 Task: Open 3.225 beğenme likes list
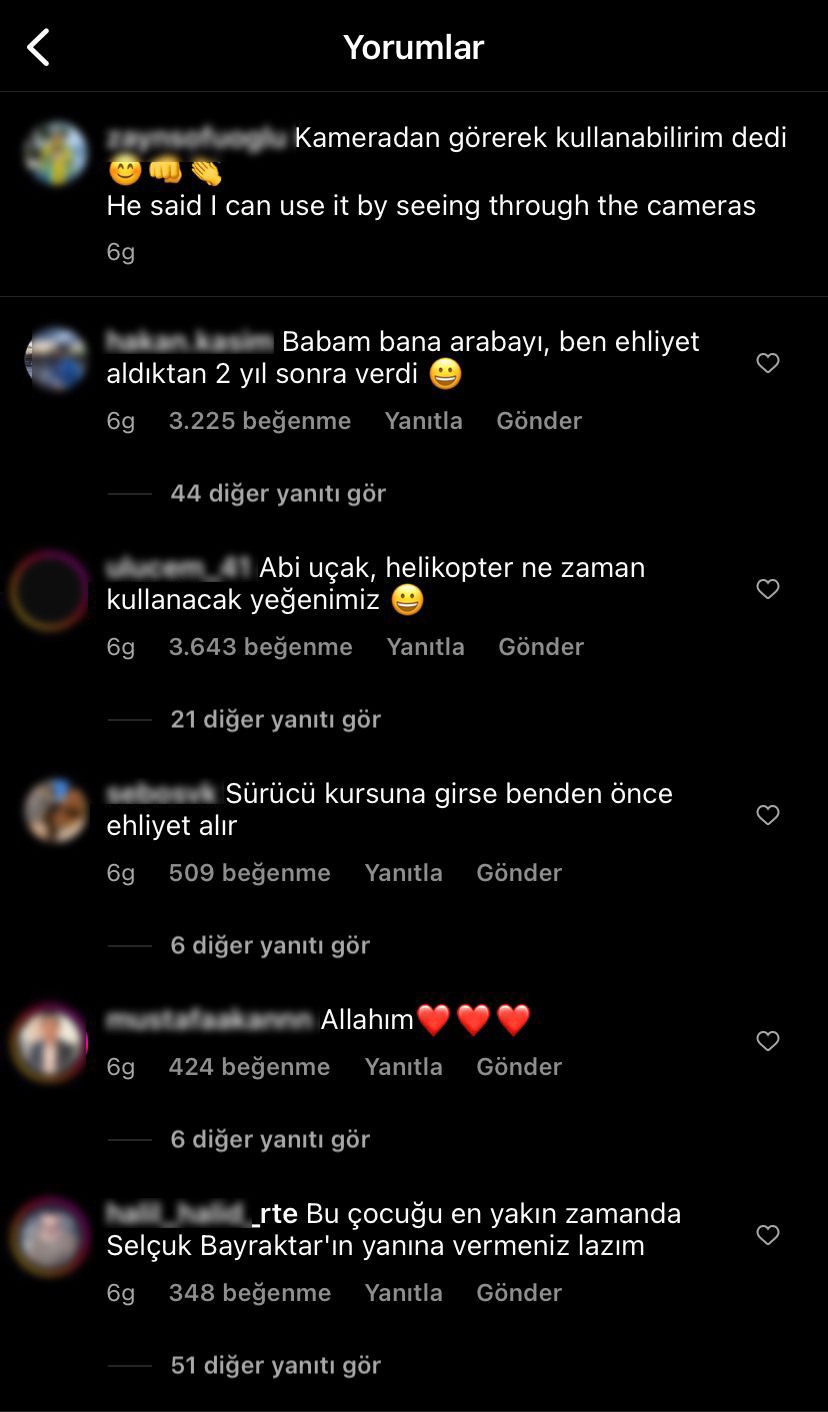[x=259, y=421]
